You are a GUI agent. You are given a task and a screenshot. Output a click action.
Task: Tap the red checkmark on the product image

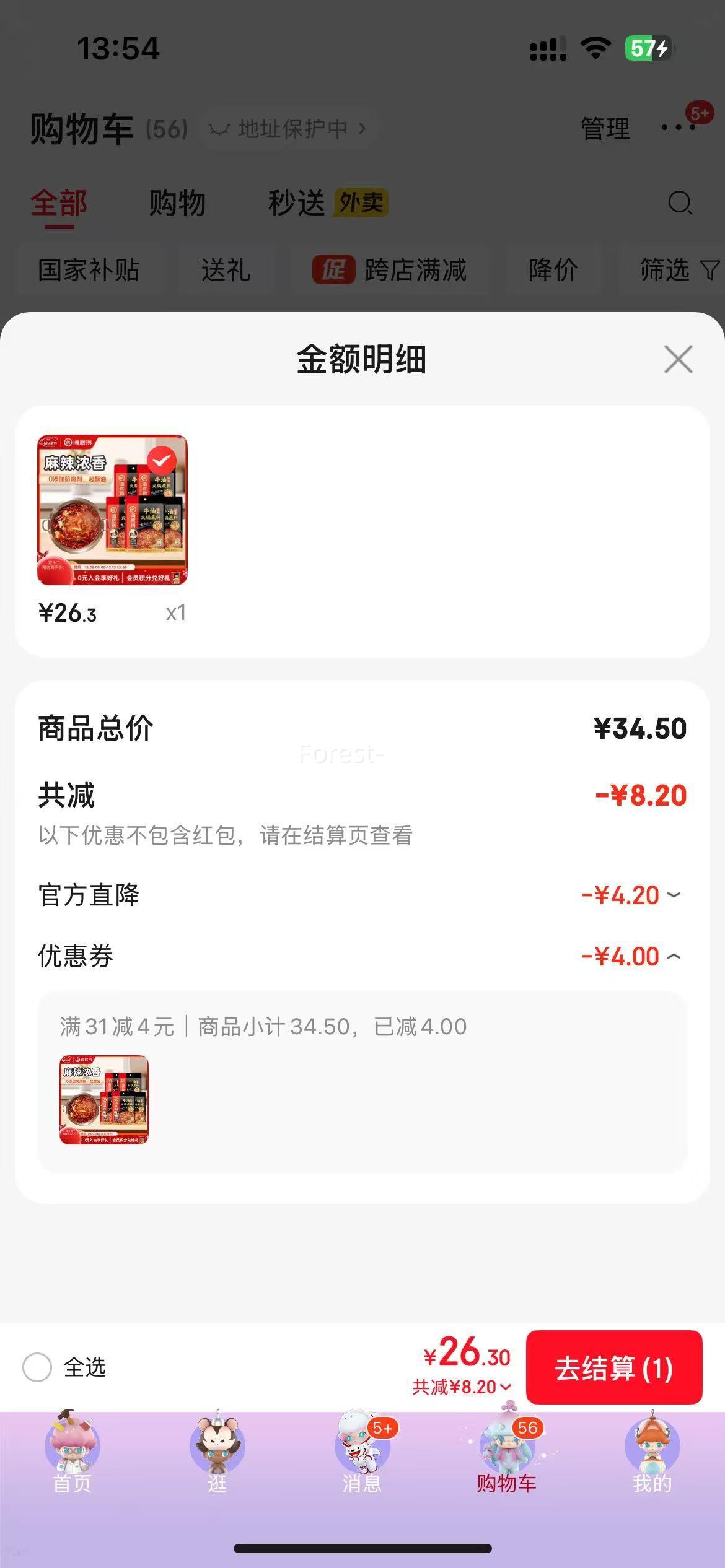pos(162,460)
